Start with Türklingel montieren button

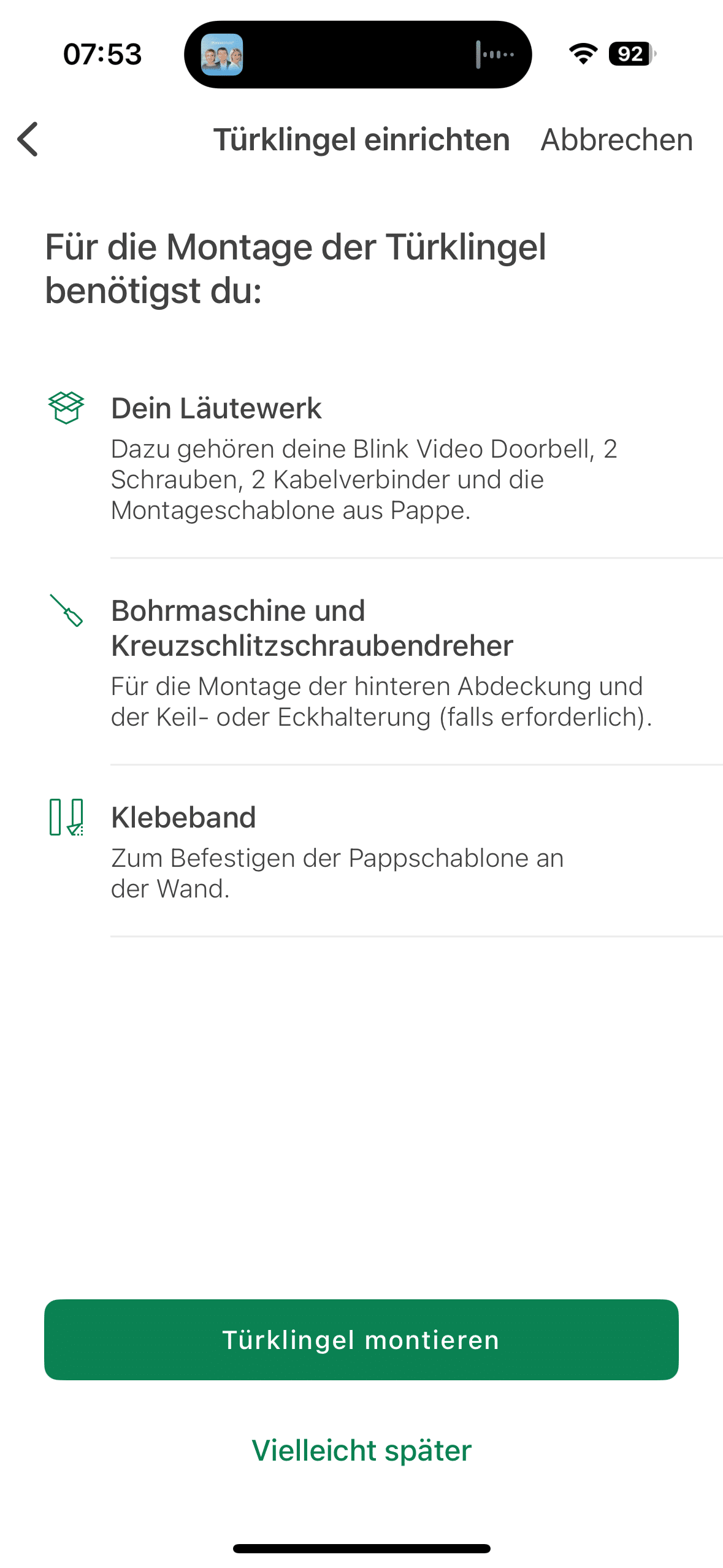[x=361, y=1339]
